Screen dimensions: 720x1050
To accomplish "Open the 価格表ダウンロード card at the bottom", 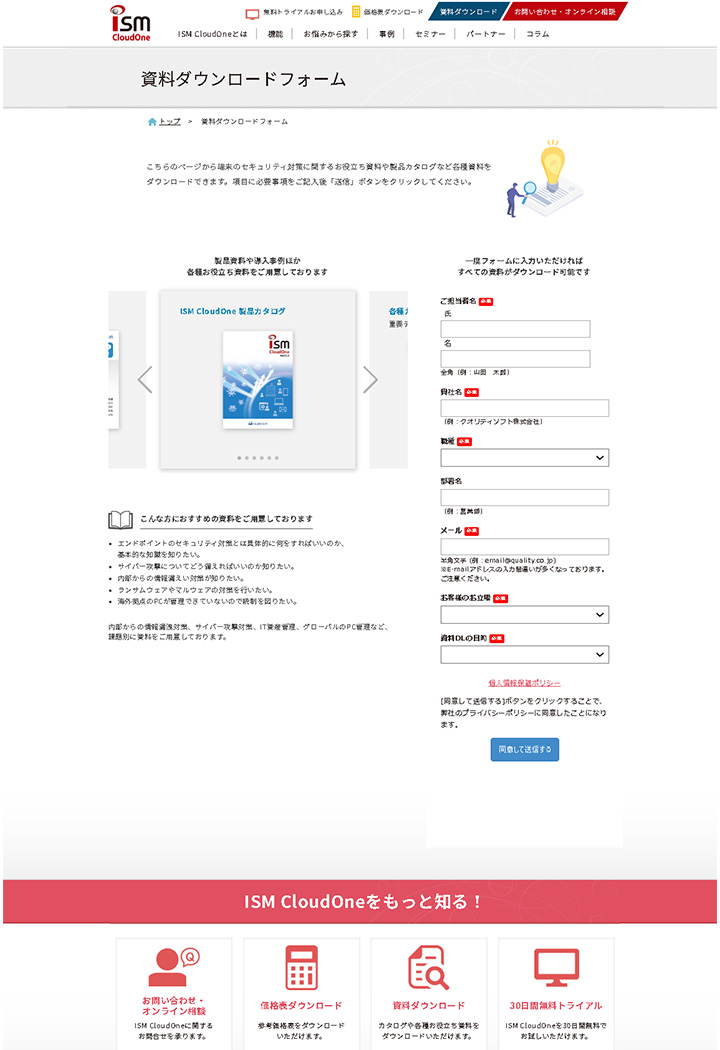I will click(x=301, y=990).
